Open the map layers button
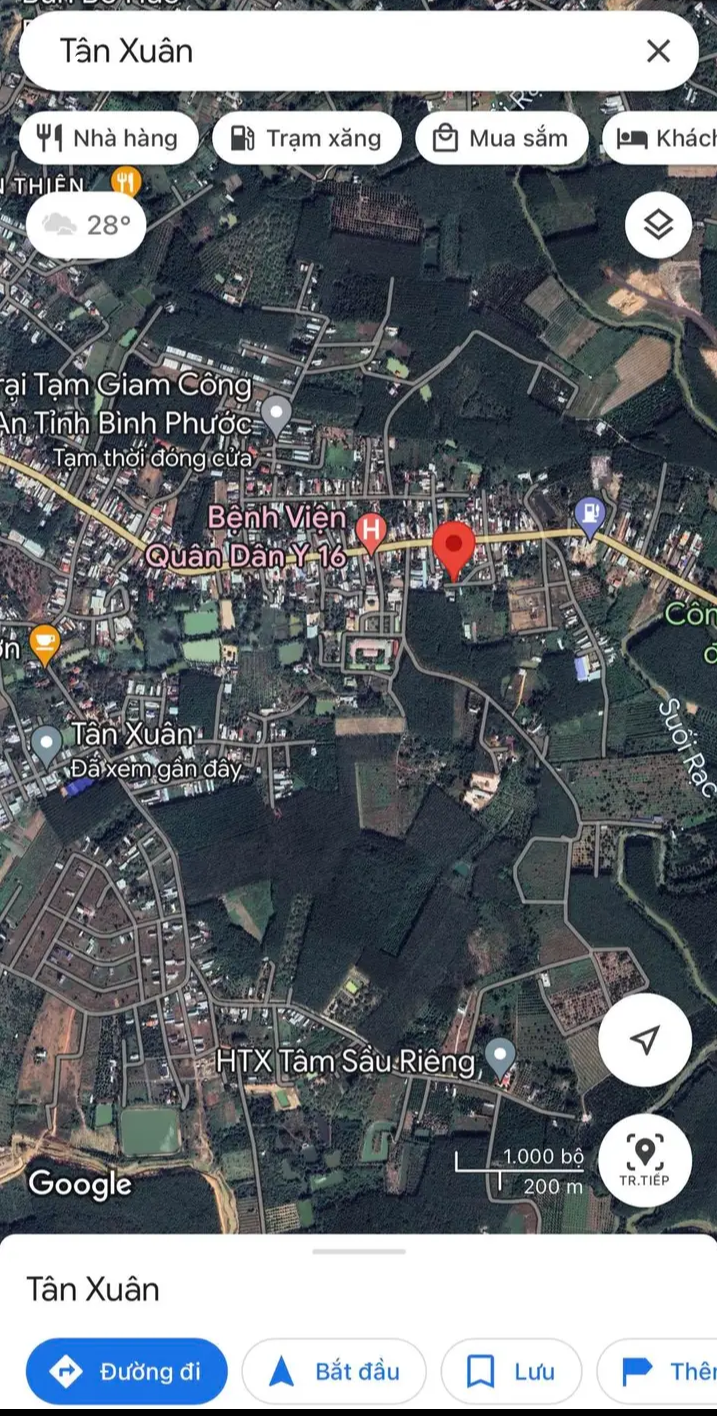The image size is (717, 1416). (x=658, y=225)
